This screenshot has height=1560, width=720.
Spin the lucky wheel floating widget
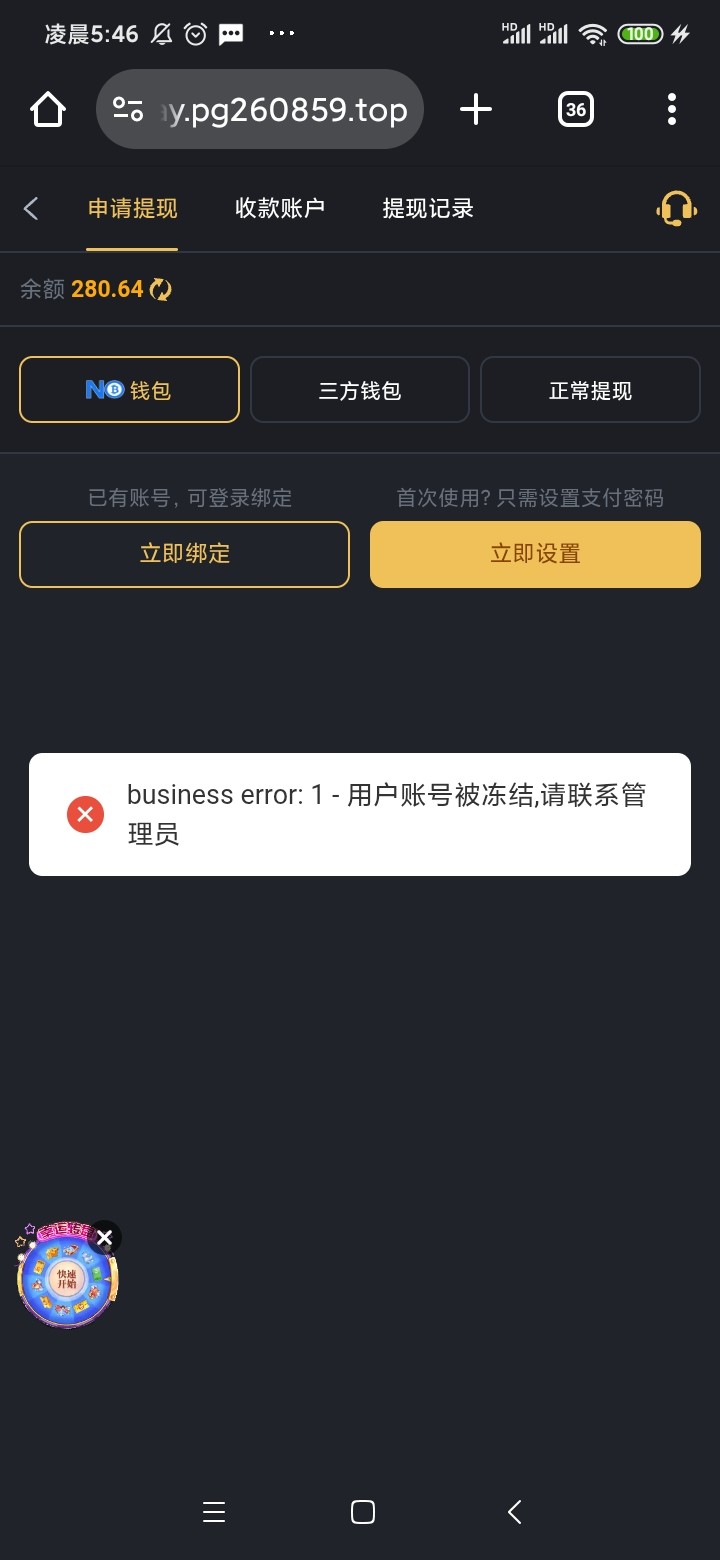67,1276
